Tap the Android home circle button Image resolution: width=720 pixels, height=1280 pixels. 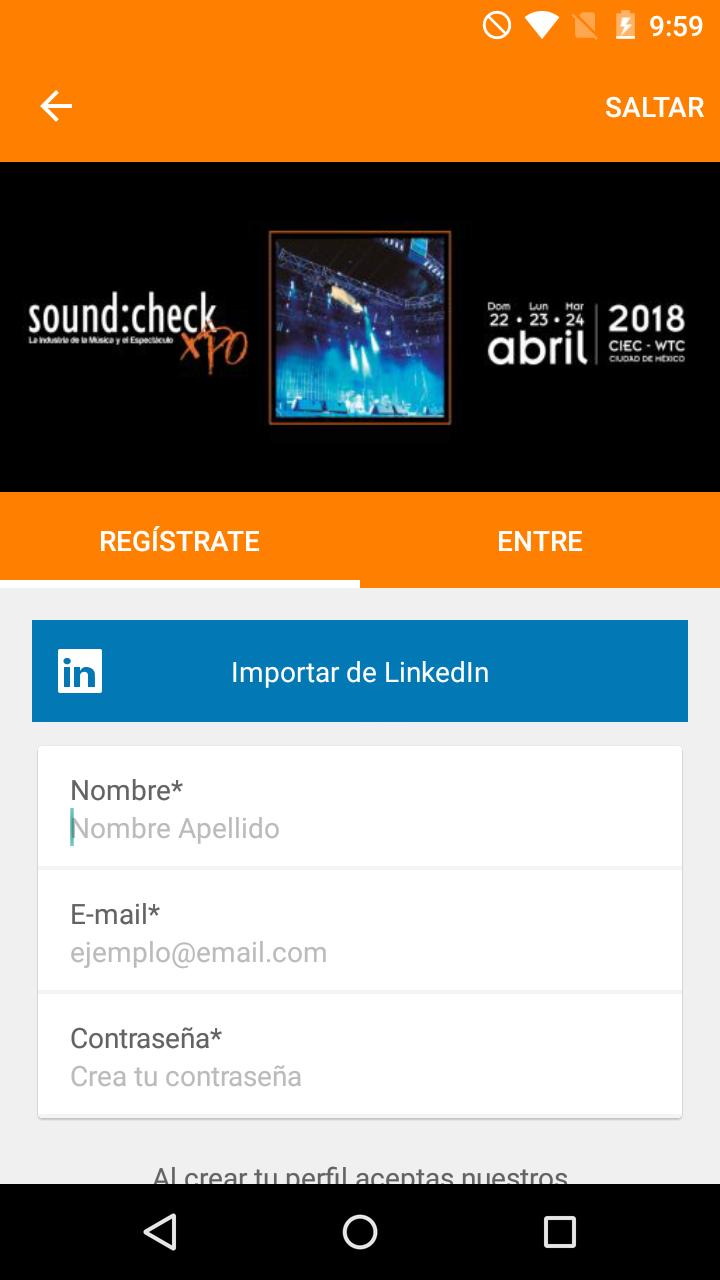click(360, 1232)
